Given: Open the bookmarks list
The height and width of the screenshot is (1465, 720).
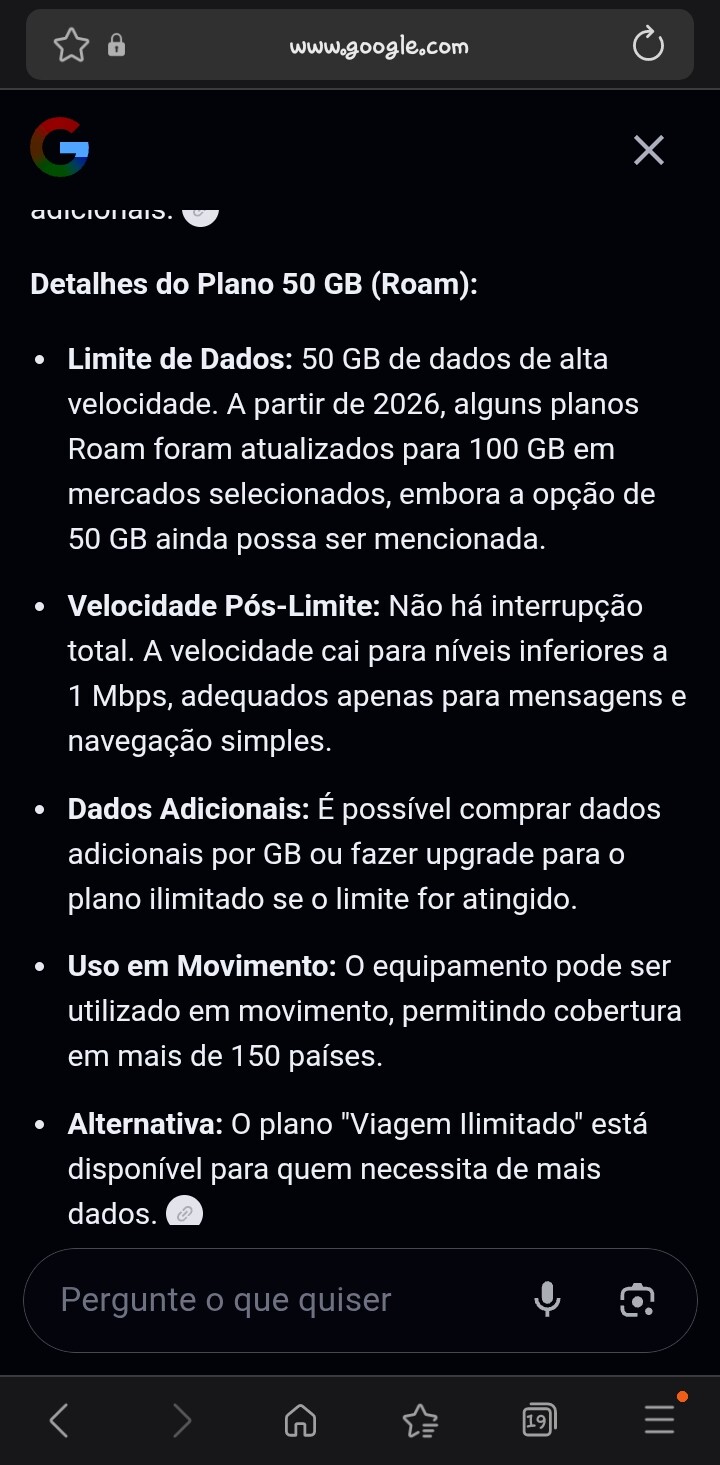Looking at the screenshot, I should tap(419, 1420).
